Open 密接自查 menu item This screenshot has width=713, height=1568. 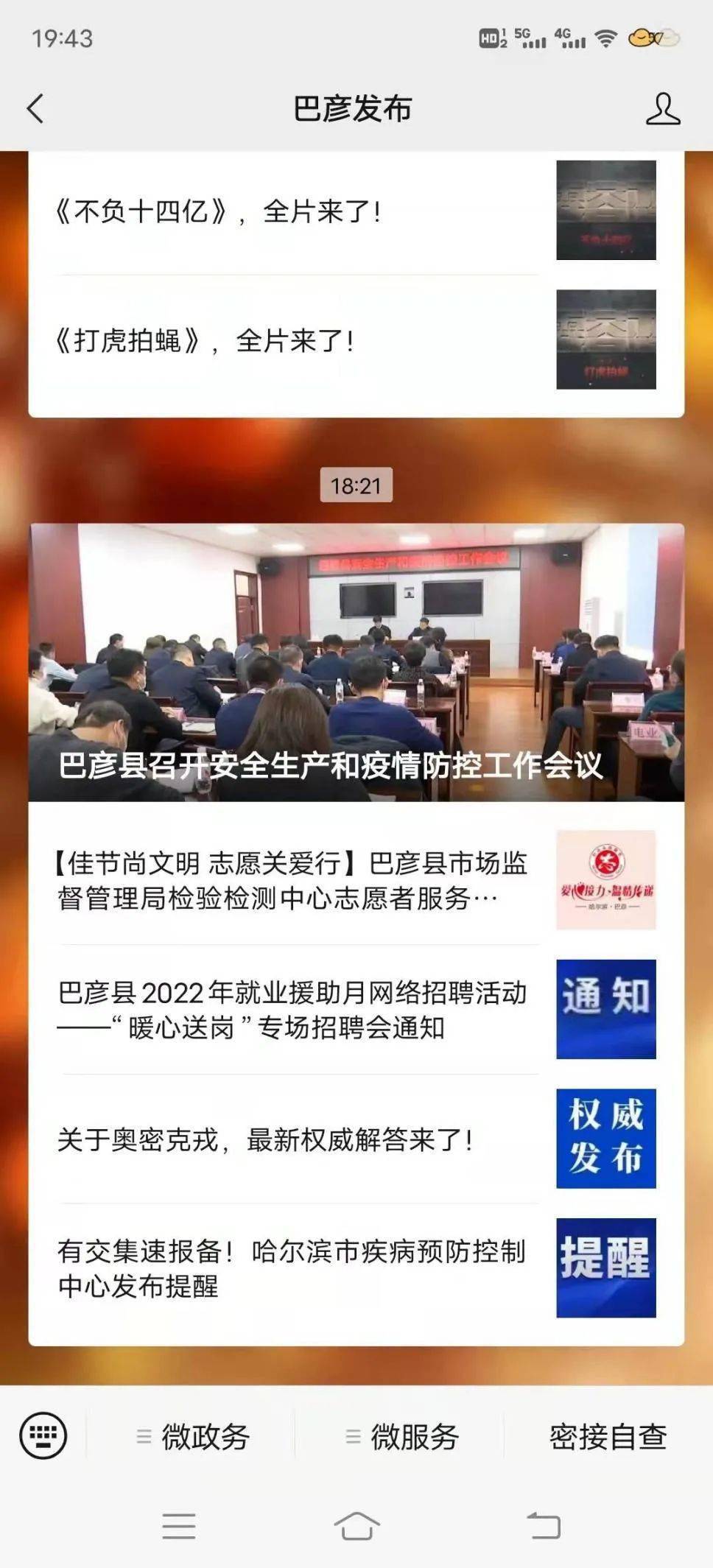[x=608, y=1436]
